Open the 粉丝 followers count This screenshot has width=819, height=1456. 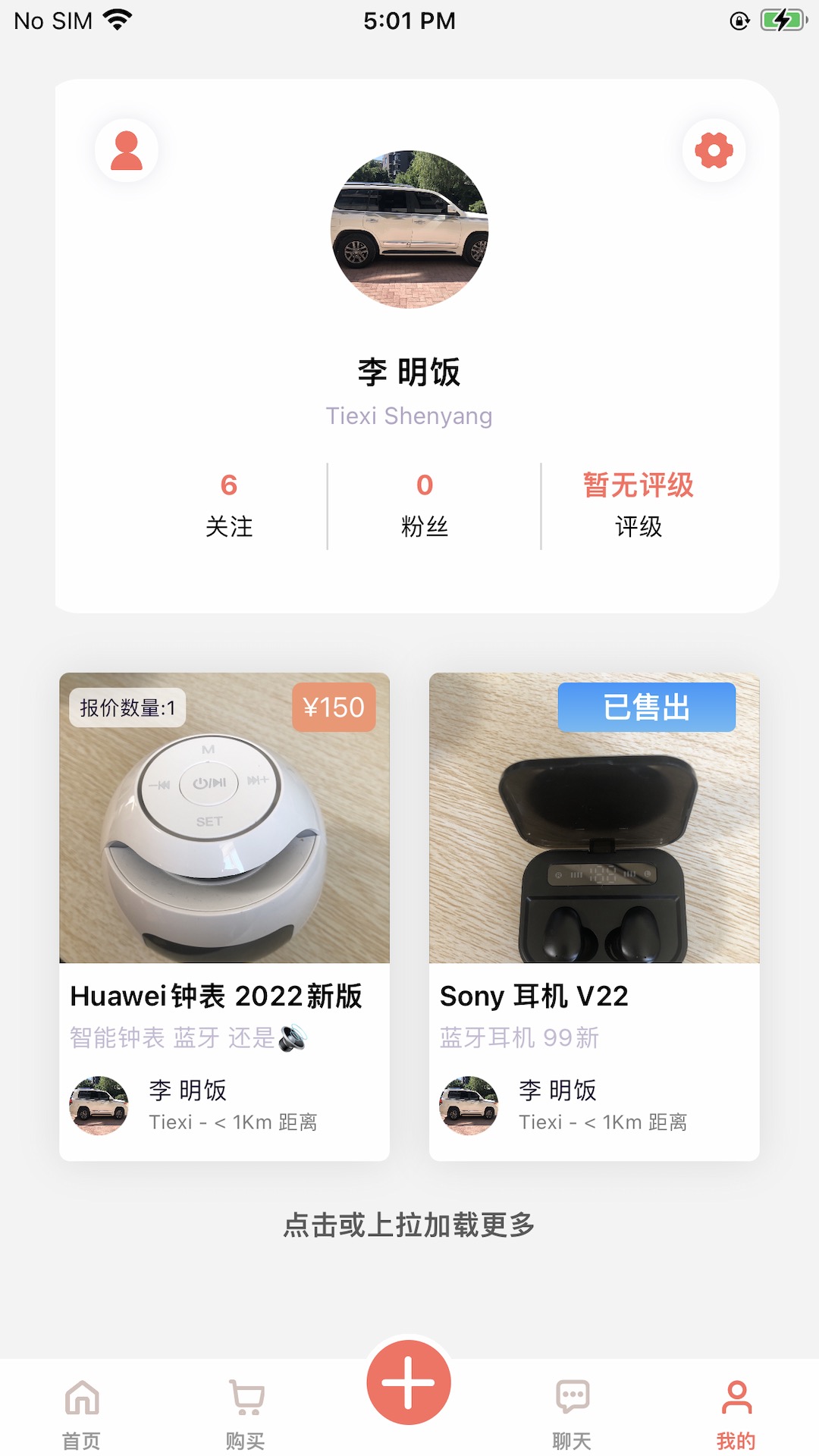click(x=425, y=504)
